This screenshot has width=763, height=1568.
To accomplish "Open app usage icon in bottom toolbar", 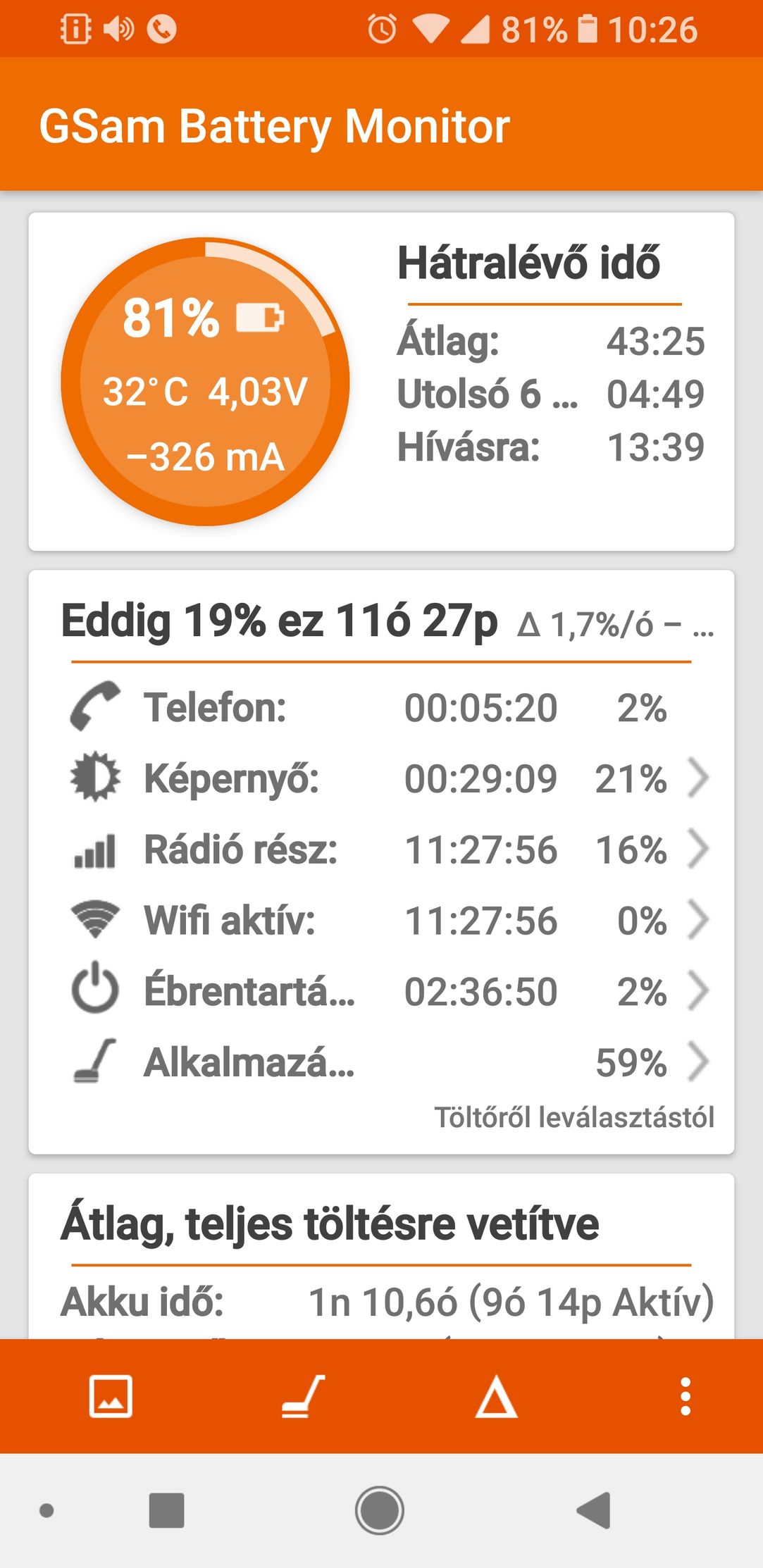I will click(303, 1395).
